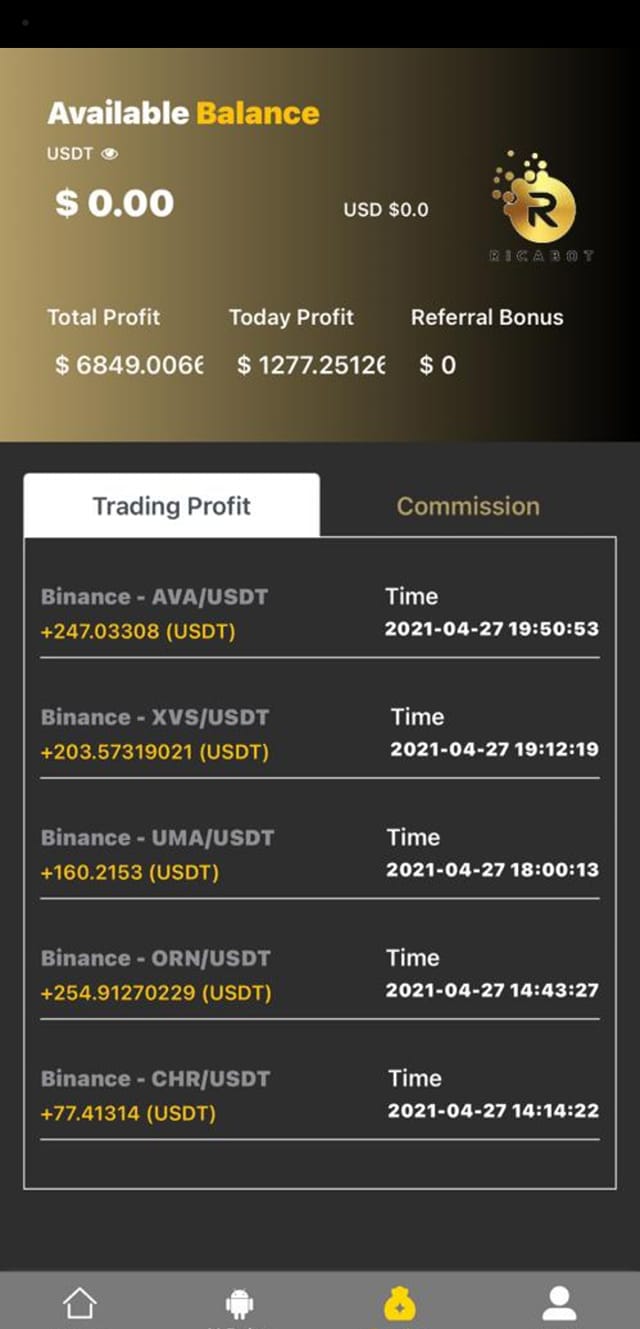The image size is (640, 1329).
Task: Toggle the USDT balance visibility eye
Action: pos(110,154)
